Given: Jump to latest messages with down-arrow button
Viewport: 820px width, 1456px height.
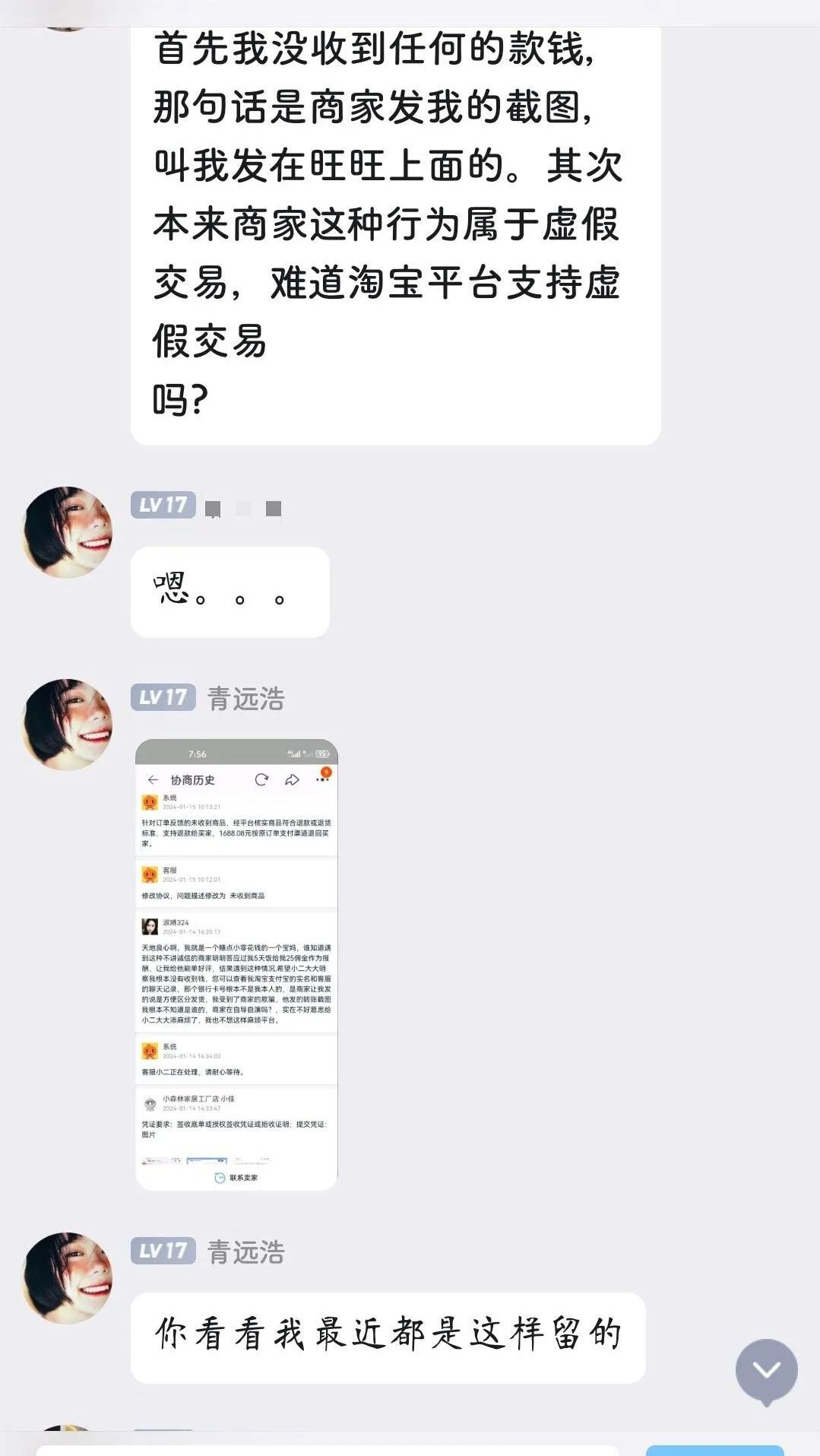Looking at the screenshot, I should (x=766, y=1371).
